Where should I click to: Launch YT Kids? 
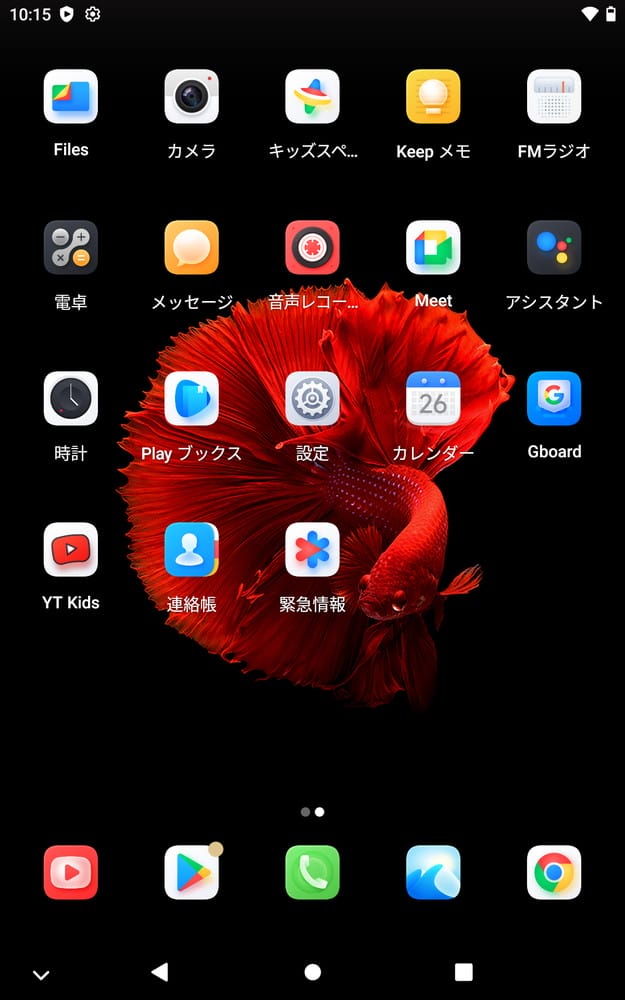click(x=71, y=550)
